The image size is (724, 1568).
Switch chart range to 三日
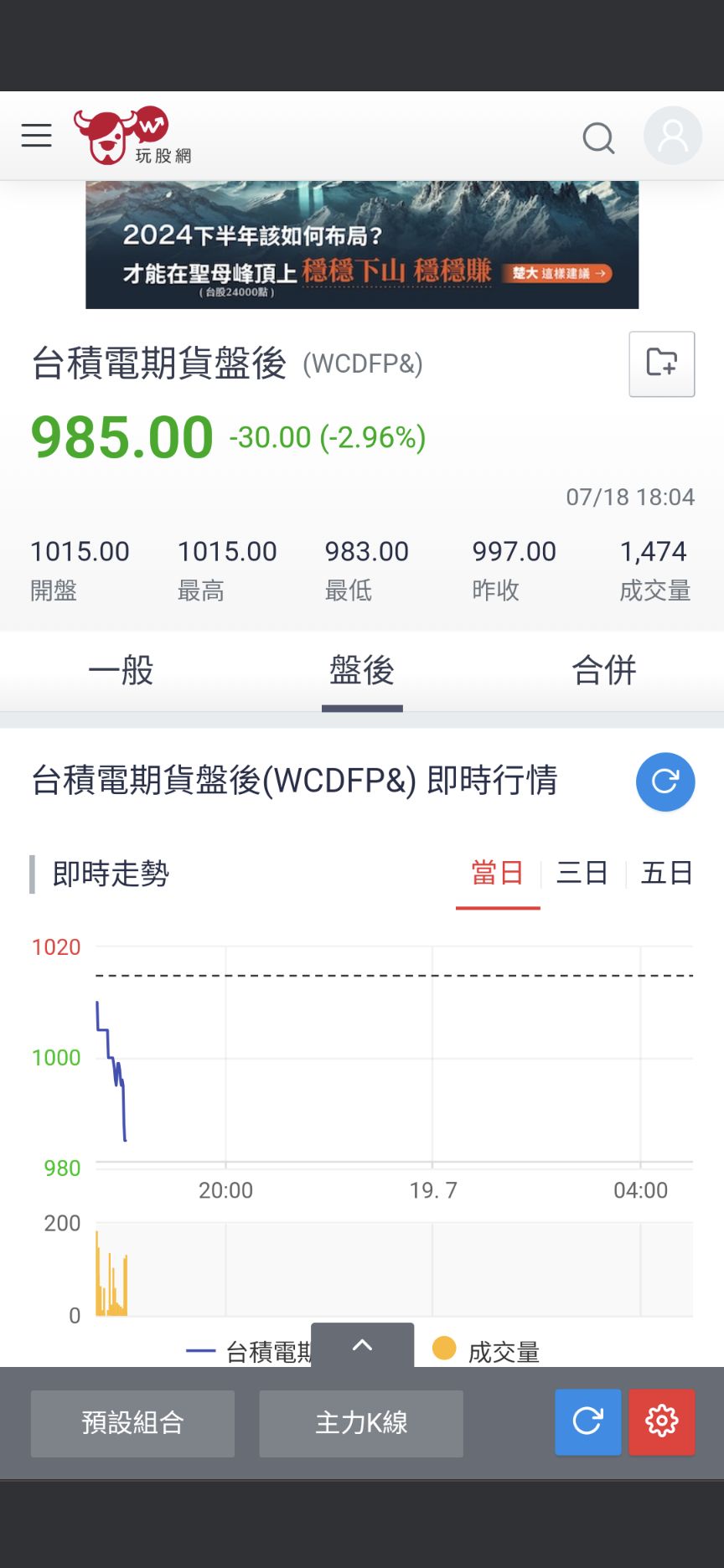pos(582,874)
